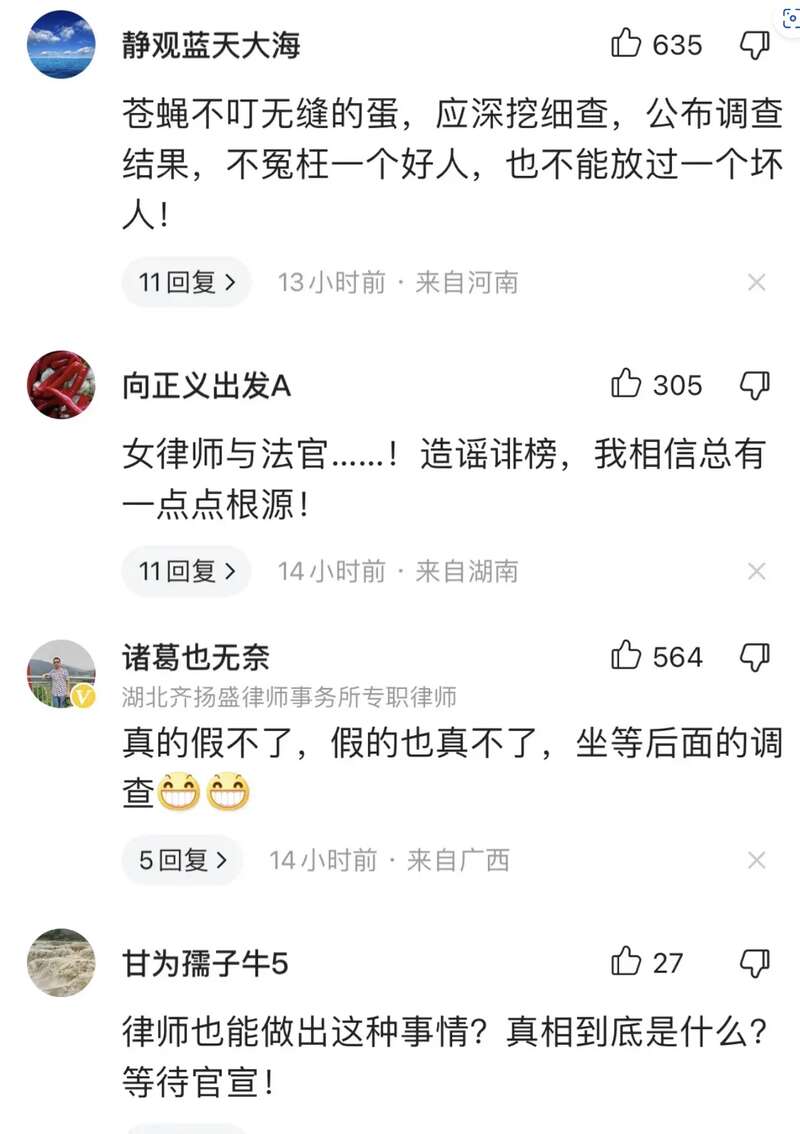Open the avatar of 甘为孺子牛5
800x1134 pixels.
[61, 963]
